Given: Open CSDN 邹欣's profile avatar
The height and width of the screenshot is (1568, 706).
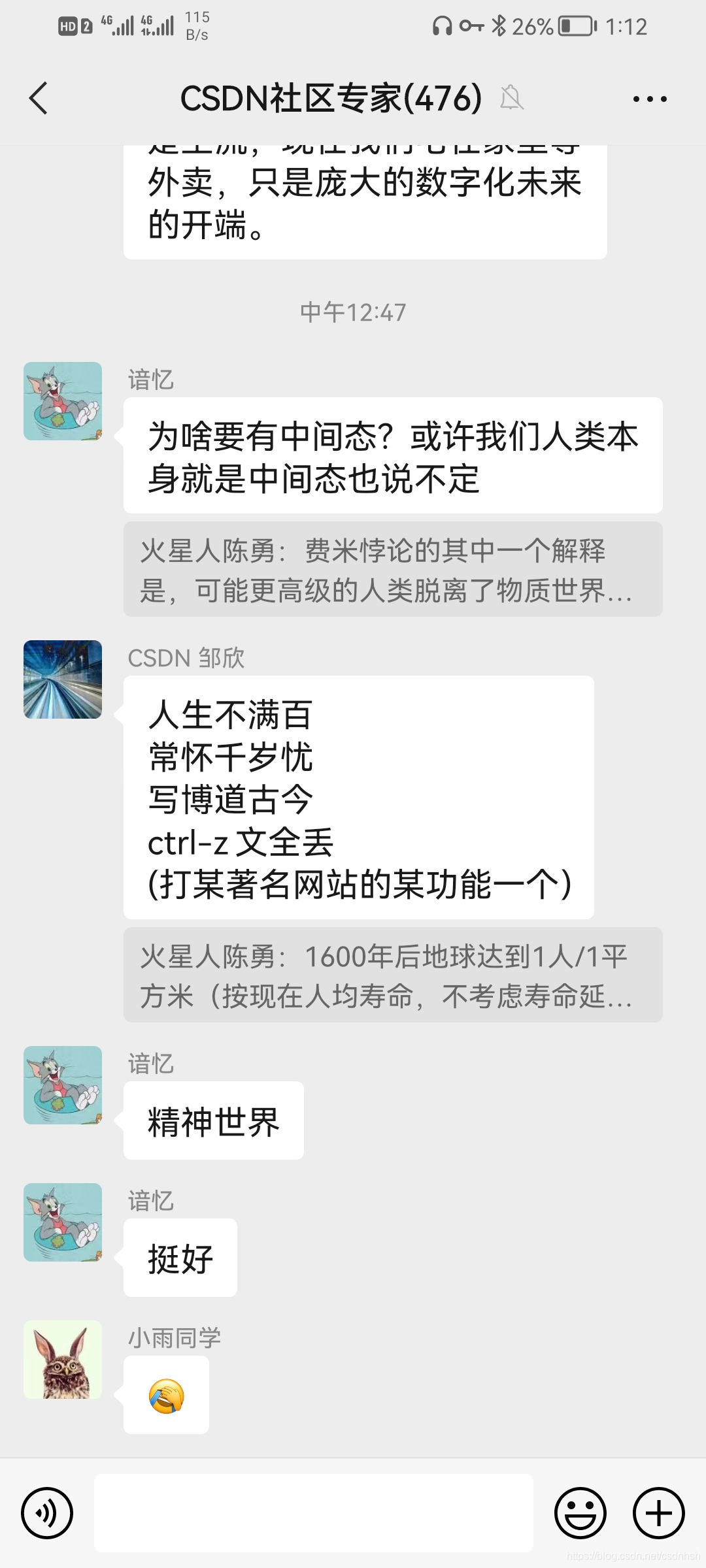Looking at the screenshot, I should tap(62, 679).
